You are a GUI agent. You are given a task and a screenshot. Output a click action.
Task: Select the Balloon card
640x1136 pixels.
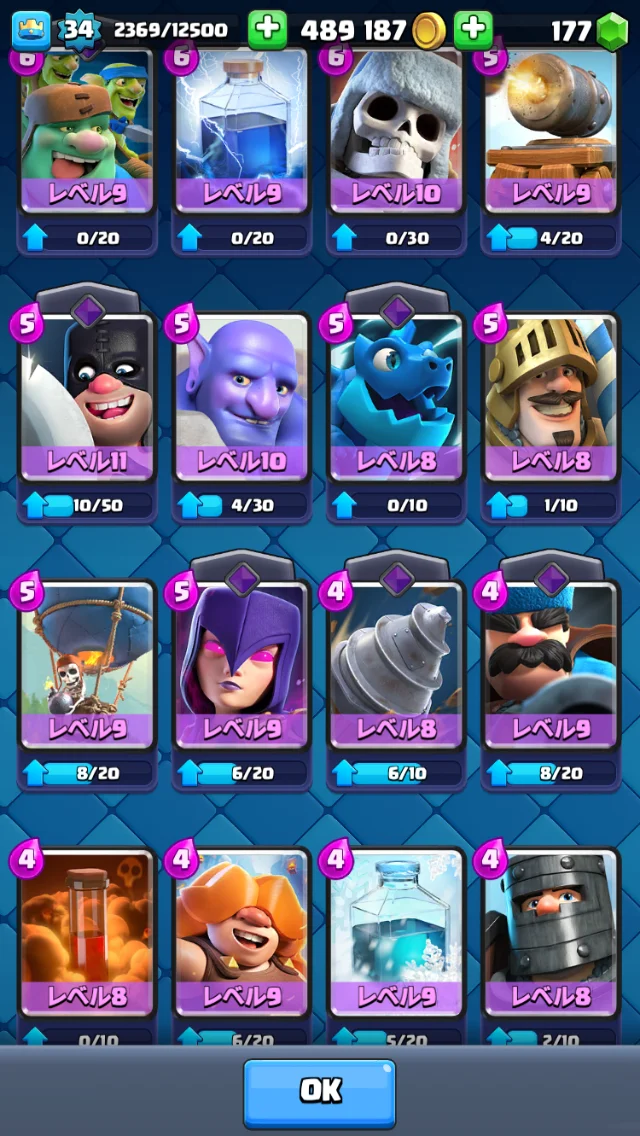(87, 665)
